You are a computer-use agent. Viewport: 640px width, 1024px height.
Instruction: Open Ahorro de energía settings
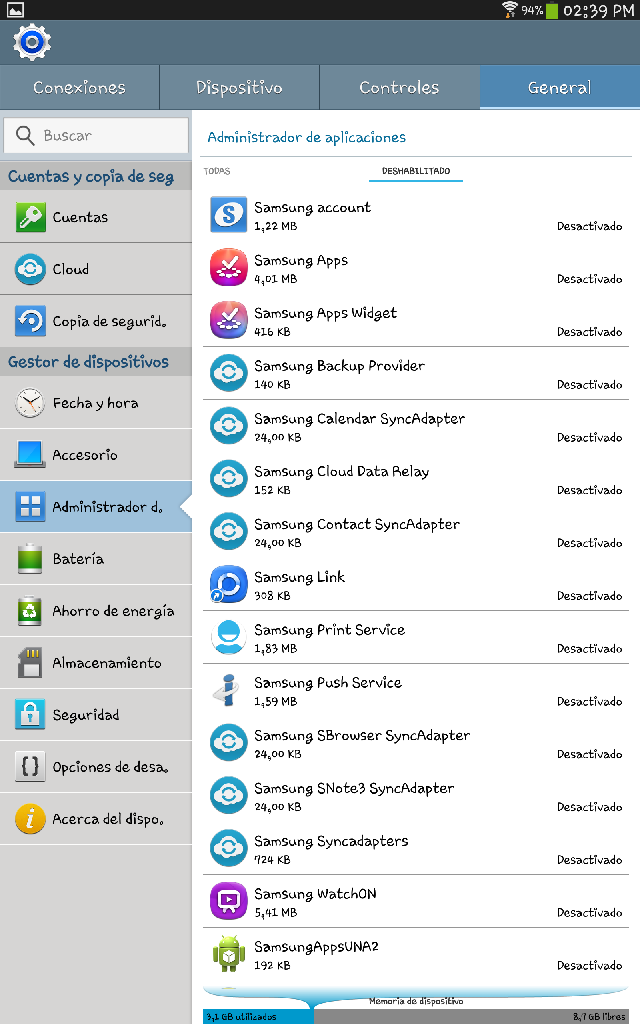(x=95, y=611)
